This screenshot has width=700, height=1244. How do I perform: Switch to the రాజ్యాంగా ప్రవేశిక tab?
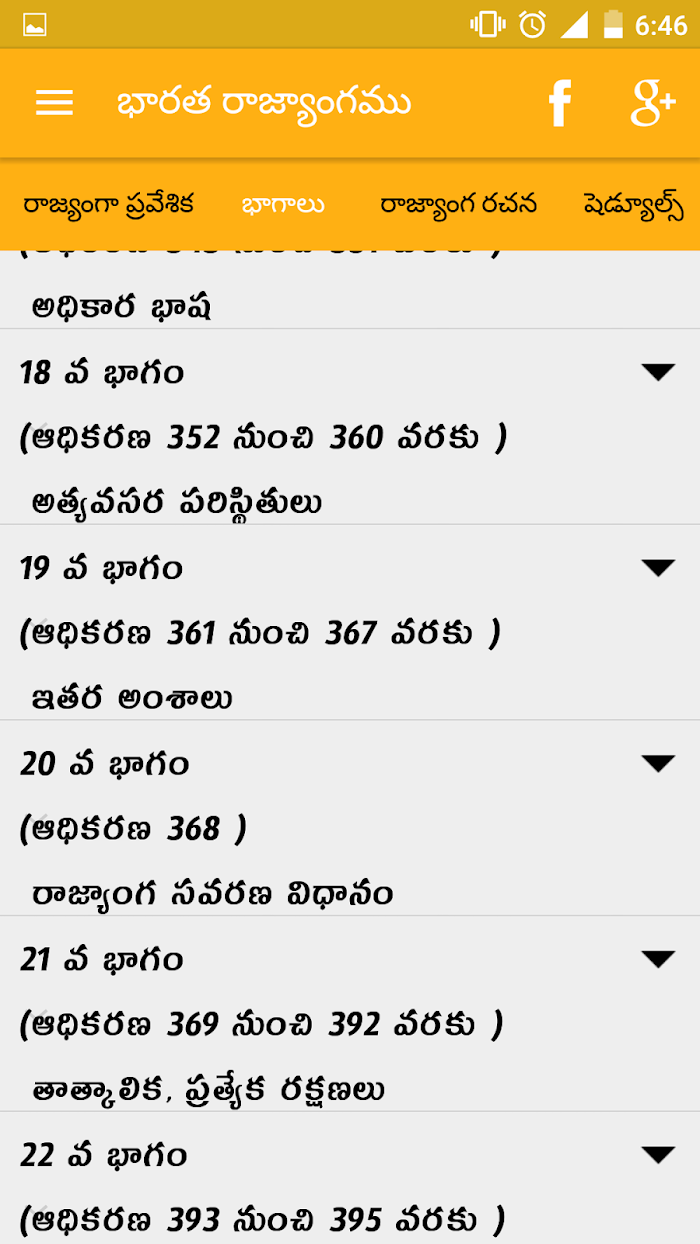coord(108,205)
